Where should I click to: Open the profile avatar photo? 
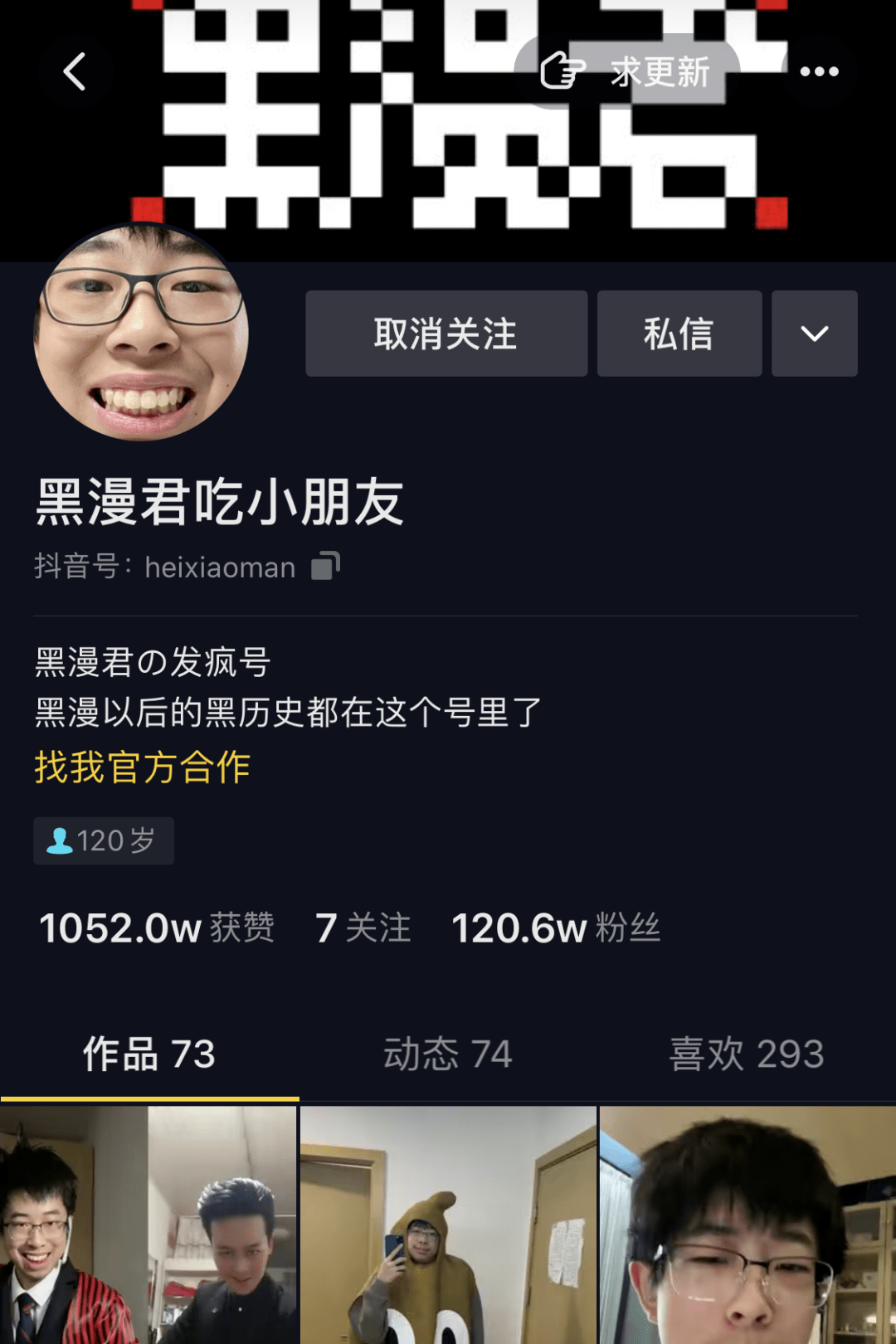click(x=139, y=332)
